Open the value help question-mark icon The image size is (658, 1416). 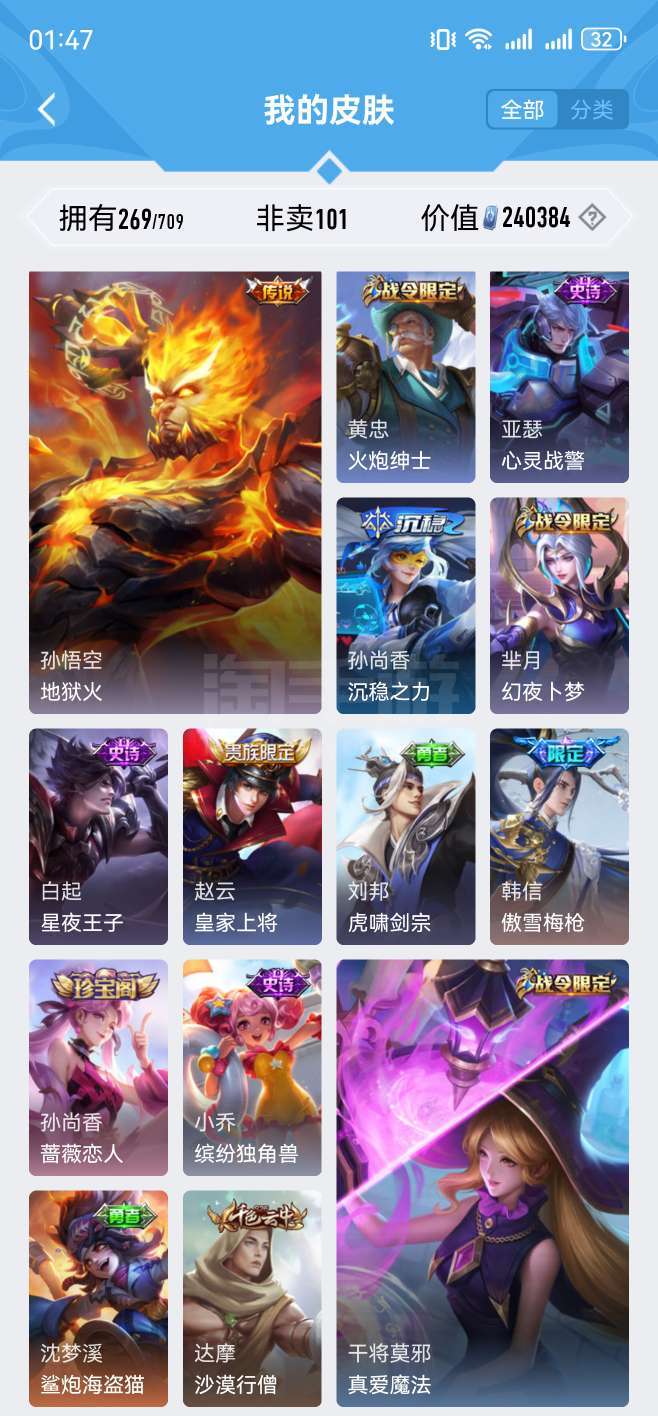point(593,217)
